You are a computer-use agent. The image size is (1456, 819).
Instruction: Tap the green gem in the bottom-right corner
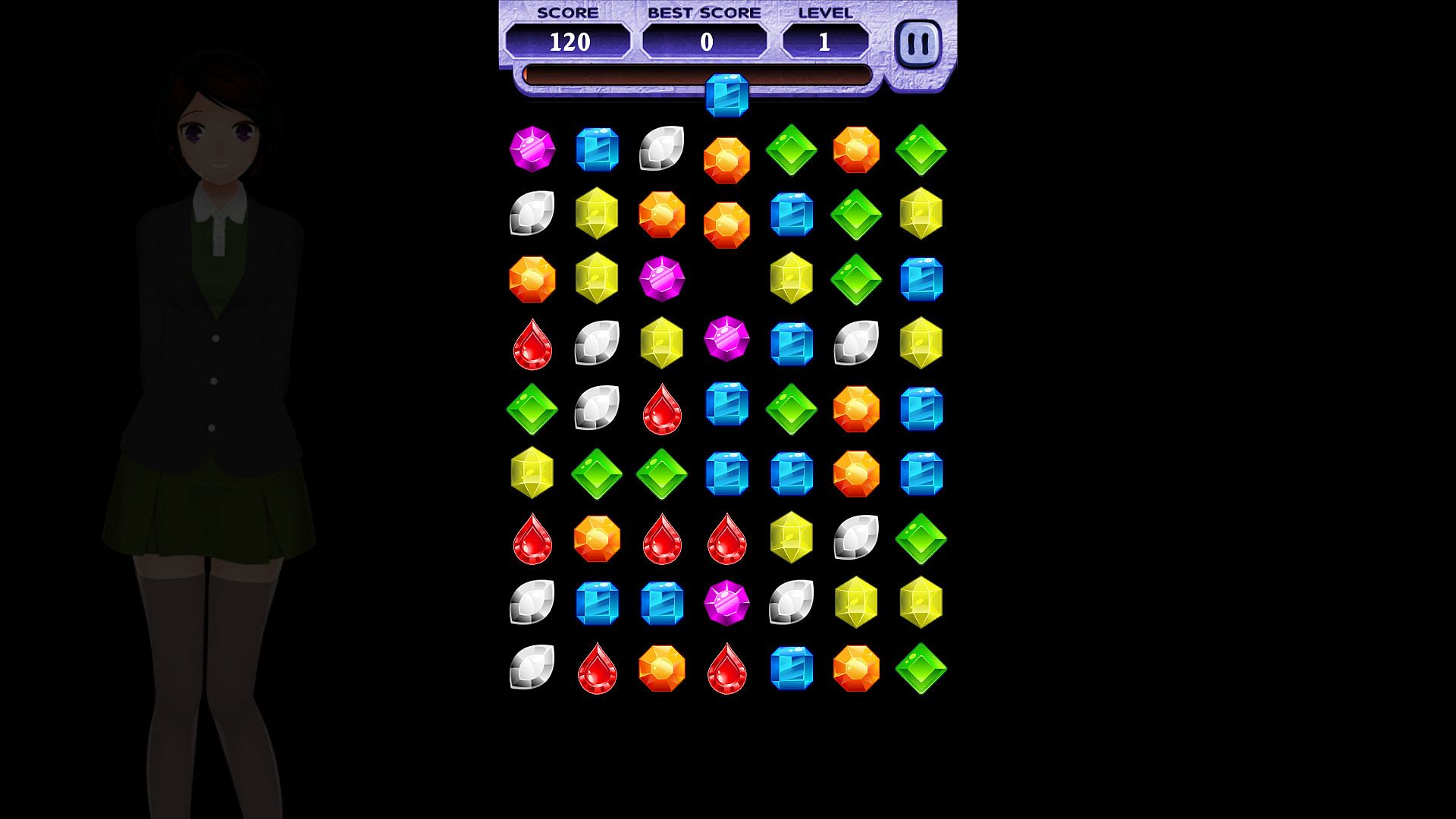coord(921,668)
